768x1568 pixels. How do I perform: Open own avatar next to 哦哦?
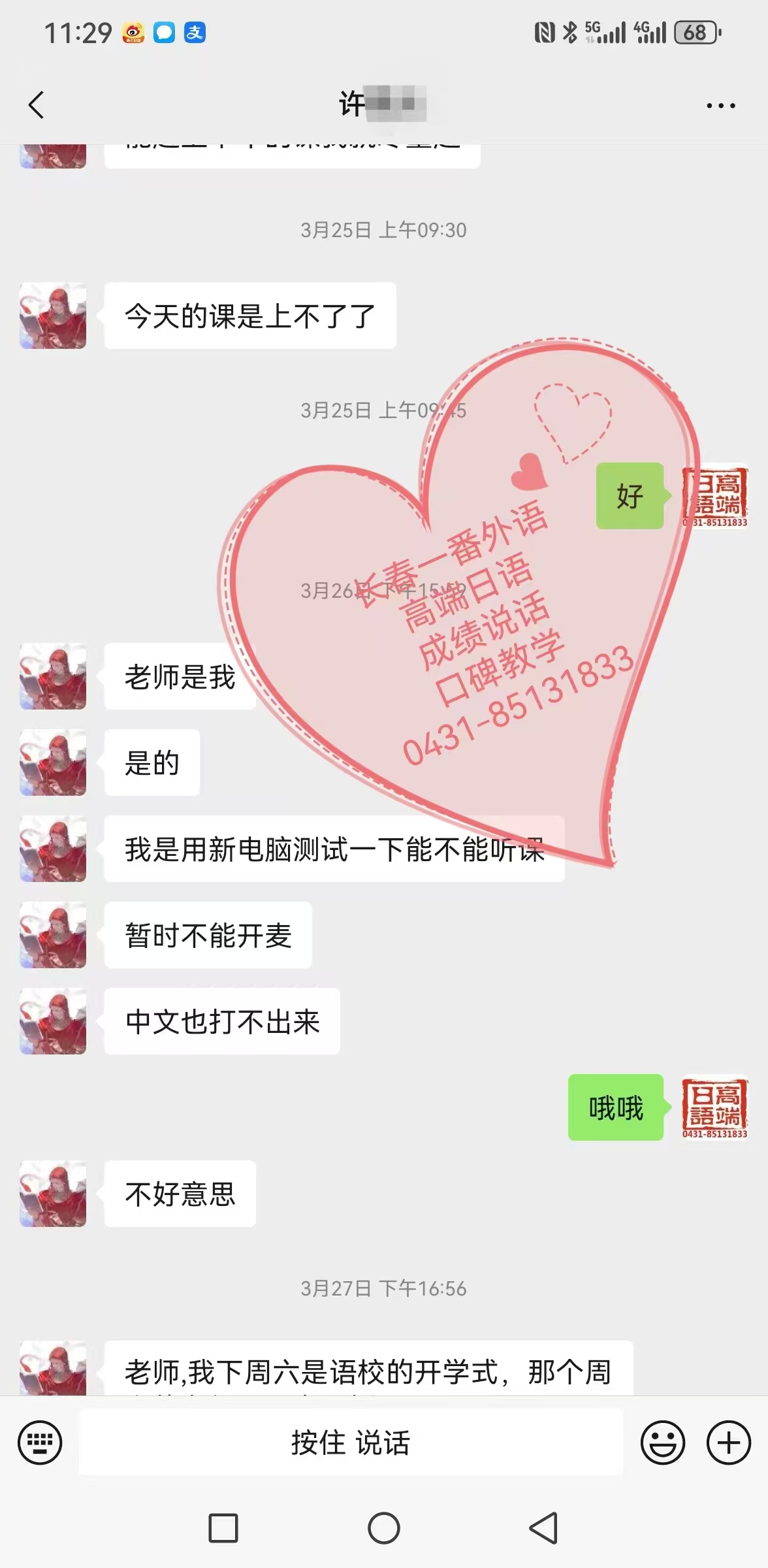(x=714, y=1107)
